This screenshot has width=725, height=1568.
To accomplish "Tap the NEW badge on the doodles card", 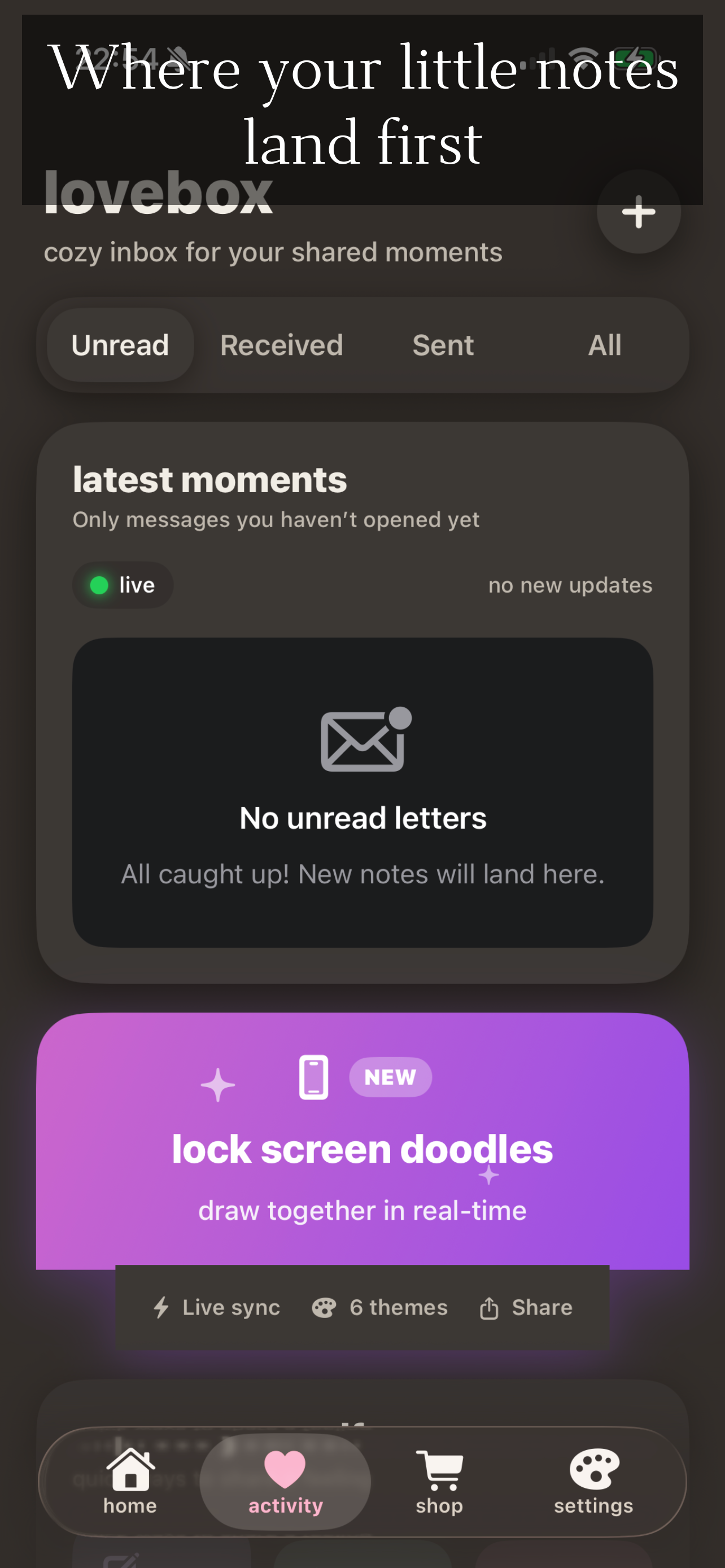I will click(390, 1076).
